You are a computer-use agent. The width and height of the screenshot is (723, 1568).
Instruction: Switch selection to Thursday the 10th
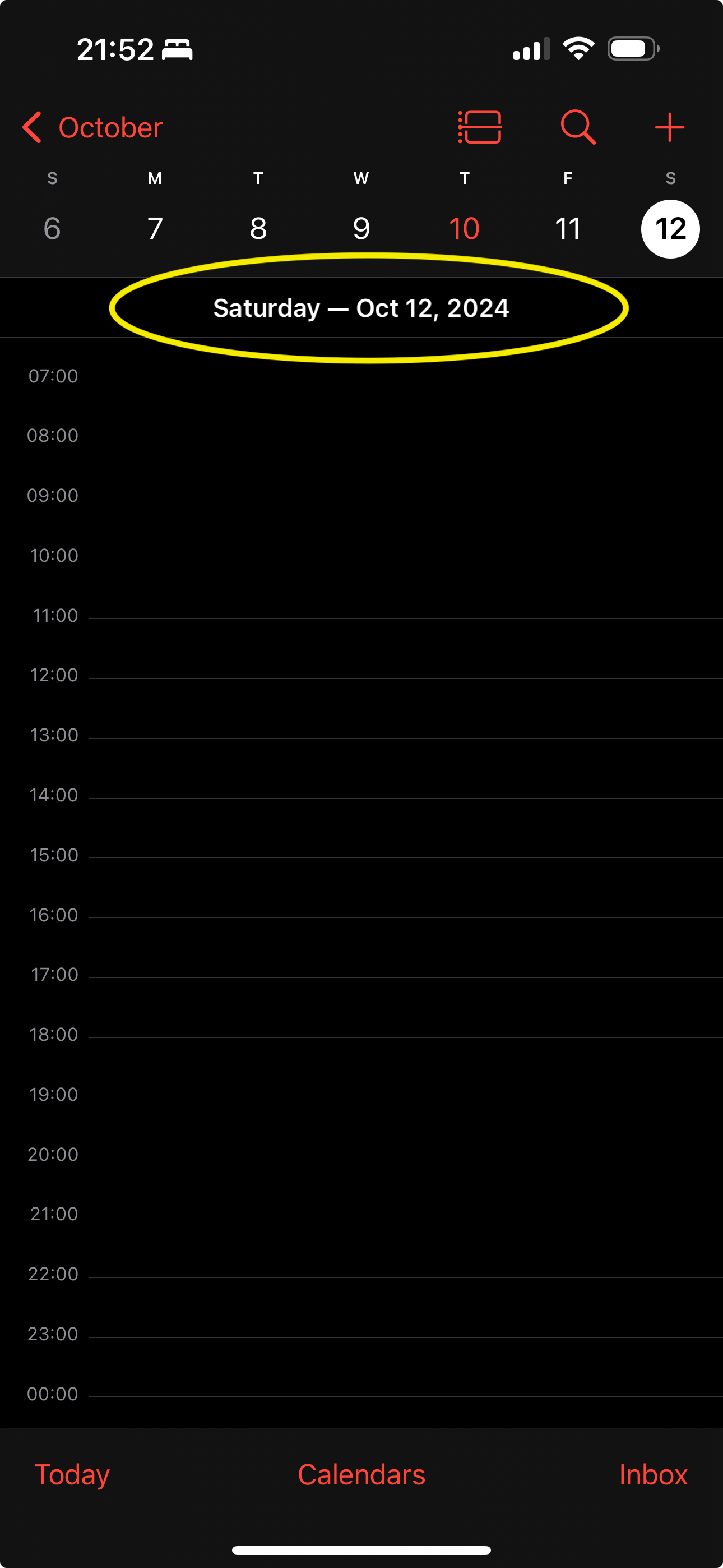coord(465,228)
